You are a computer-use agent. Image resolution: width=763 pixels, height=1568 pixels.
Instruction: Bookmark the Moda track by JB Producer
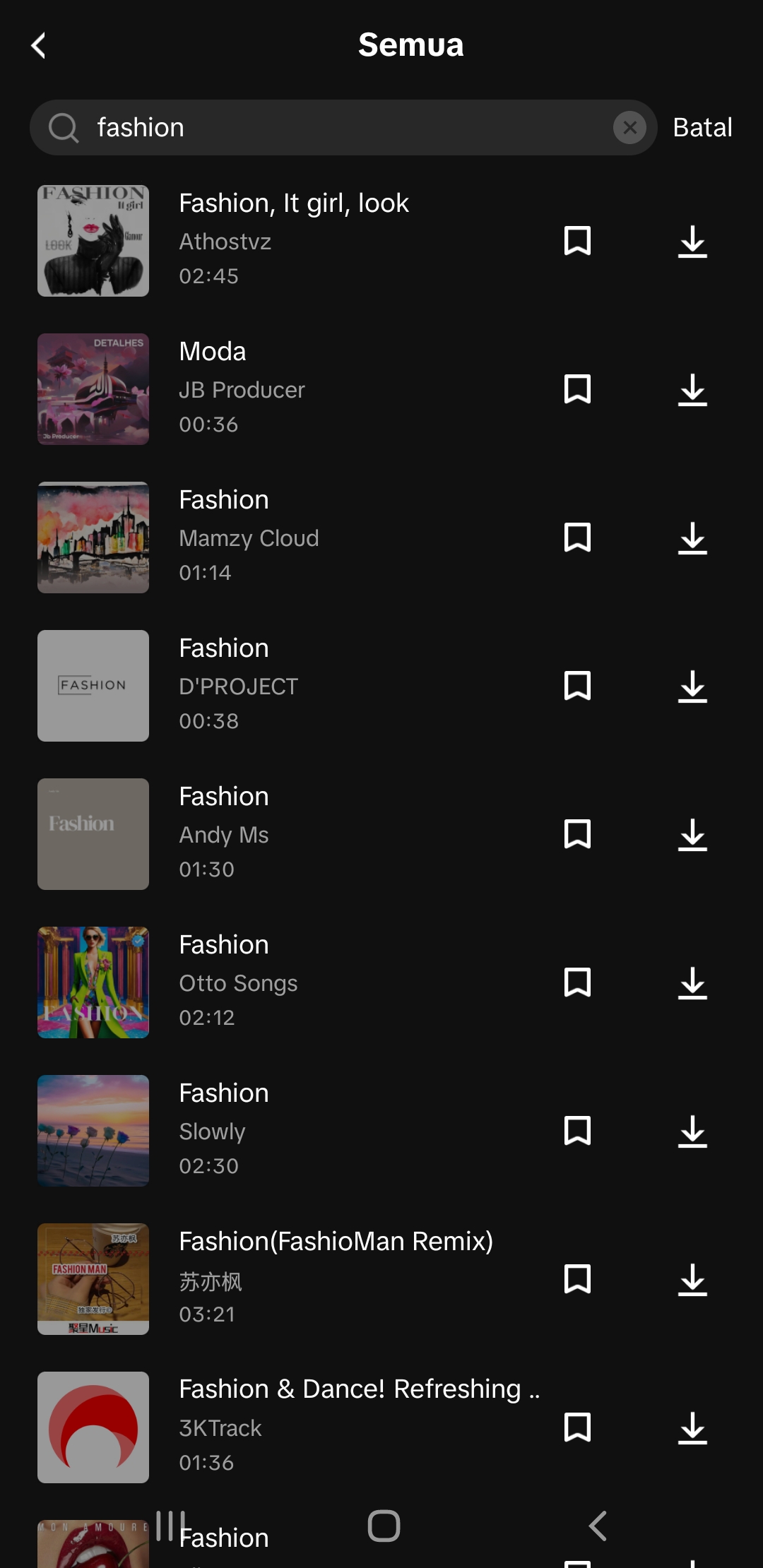point(577,389)
